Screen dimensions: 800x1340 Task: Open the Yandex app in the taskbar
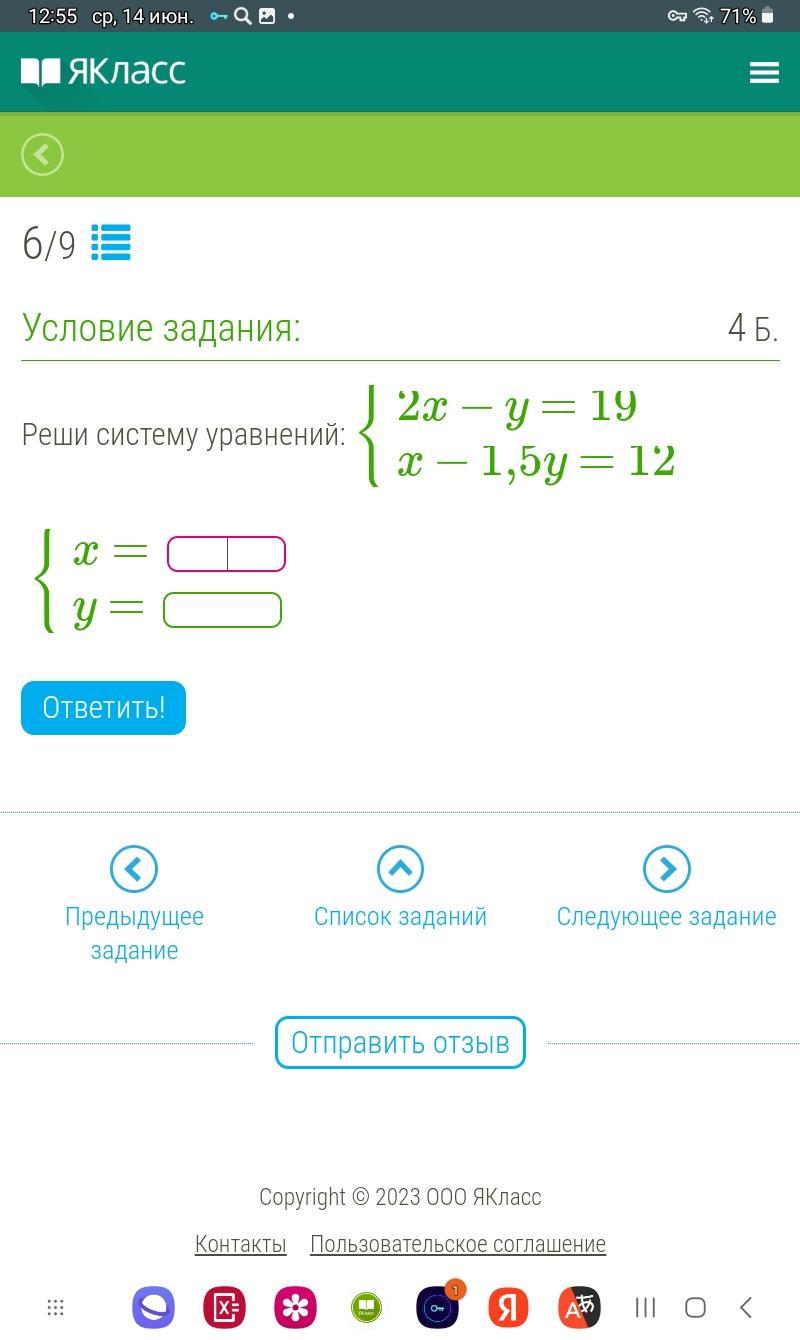tap(508, 1307)
